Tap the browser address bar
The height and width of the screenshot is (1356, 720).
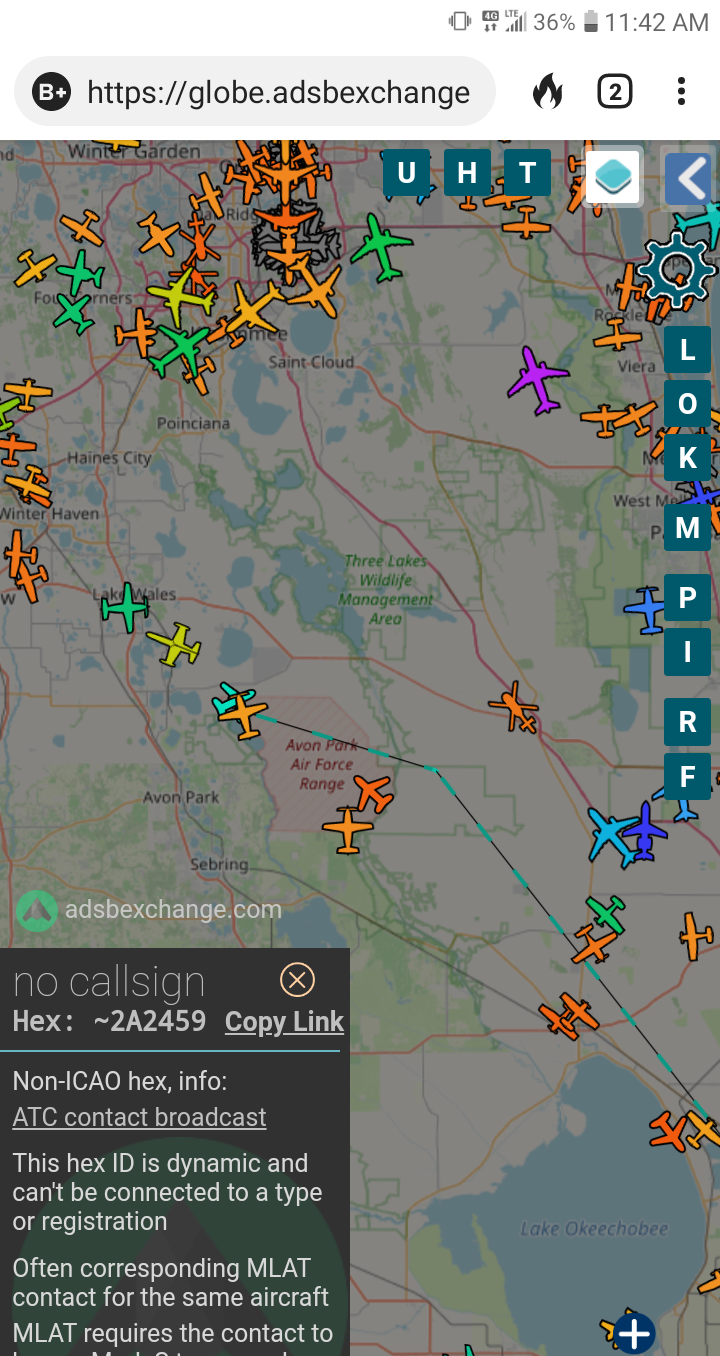click(255, 92)
